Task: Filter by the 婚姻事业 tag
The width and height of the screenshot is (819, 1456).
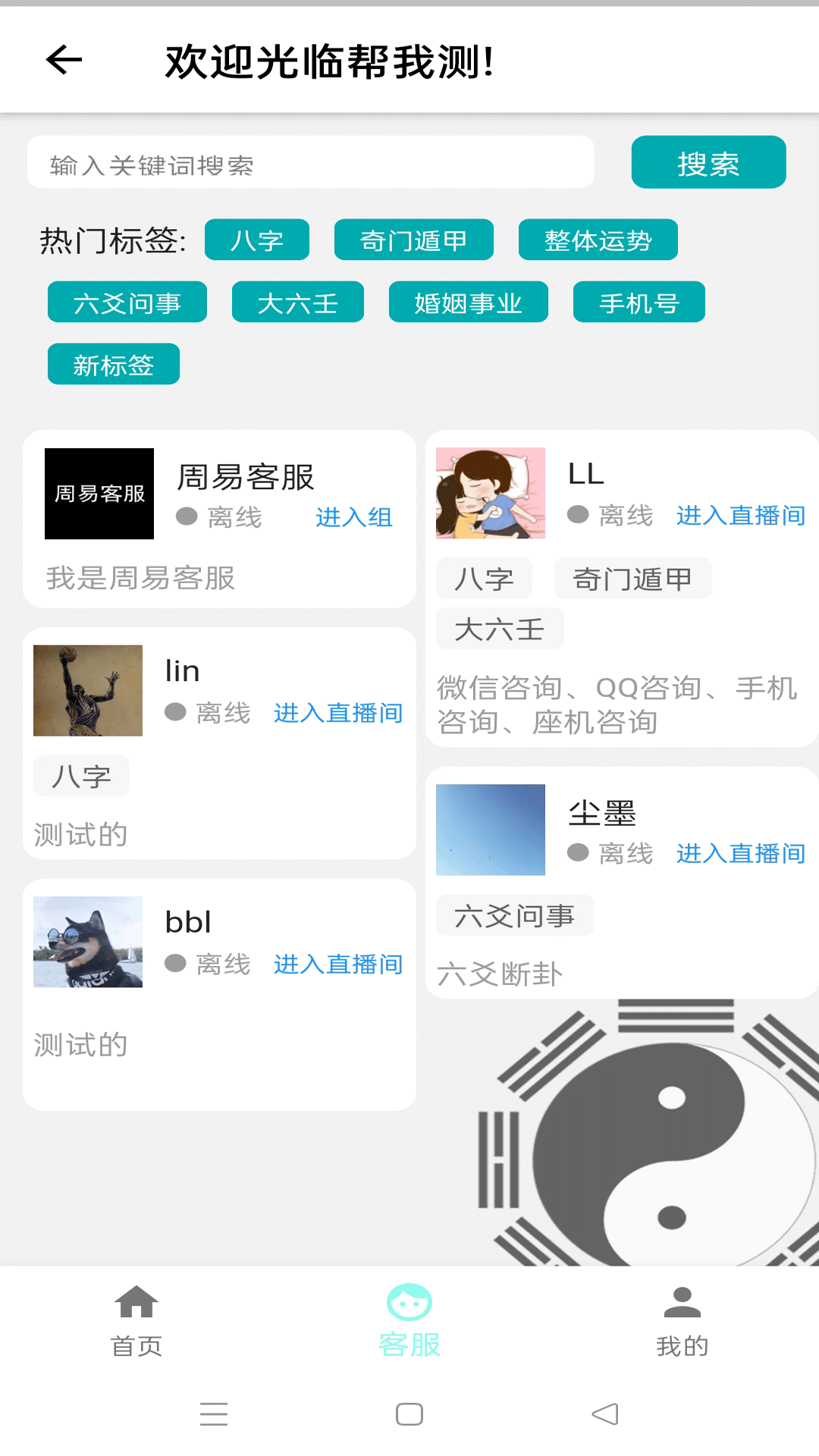Action: (468, 303)
